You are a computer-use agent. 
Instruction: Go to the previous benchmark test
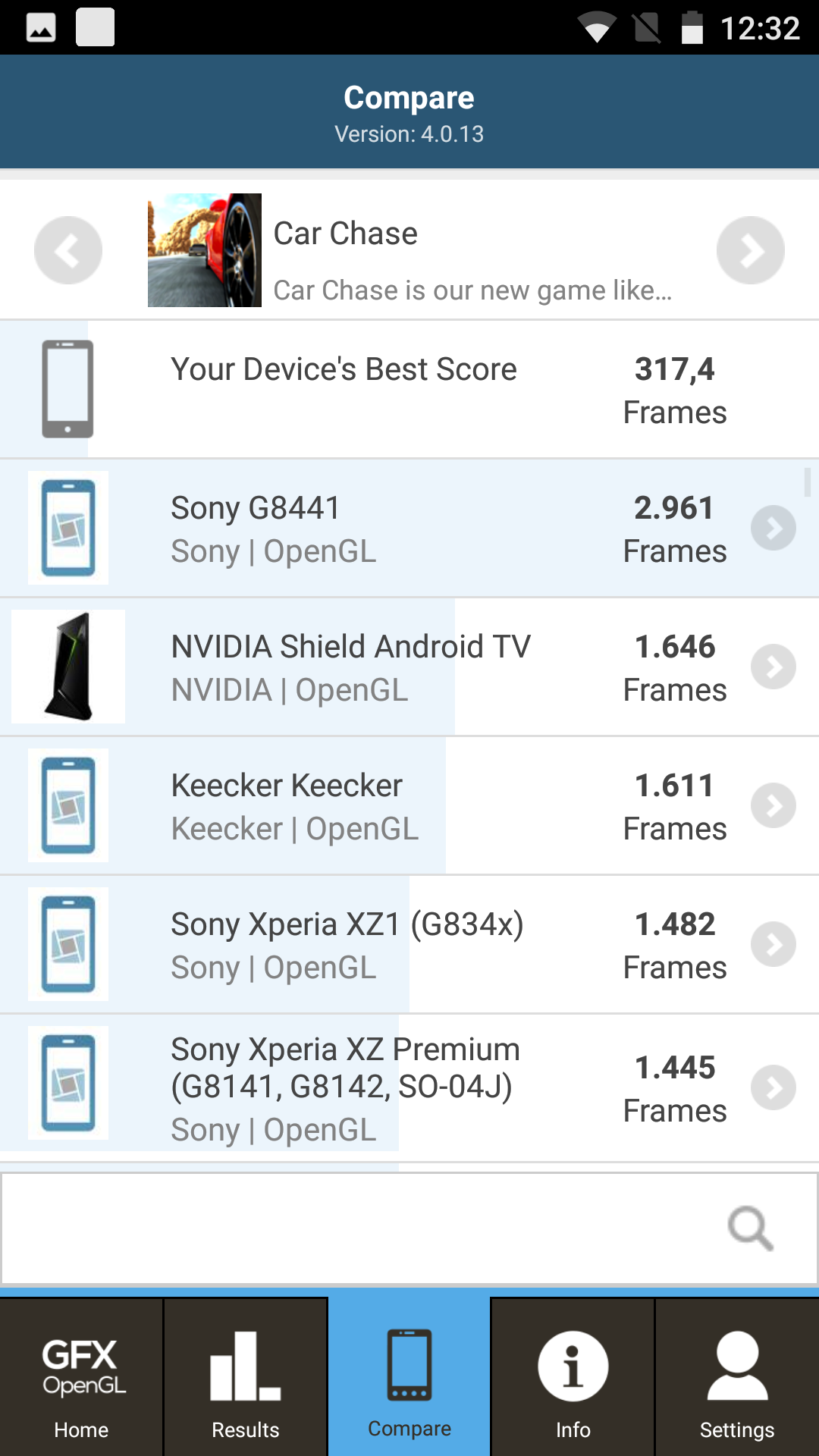point(68,250)
